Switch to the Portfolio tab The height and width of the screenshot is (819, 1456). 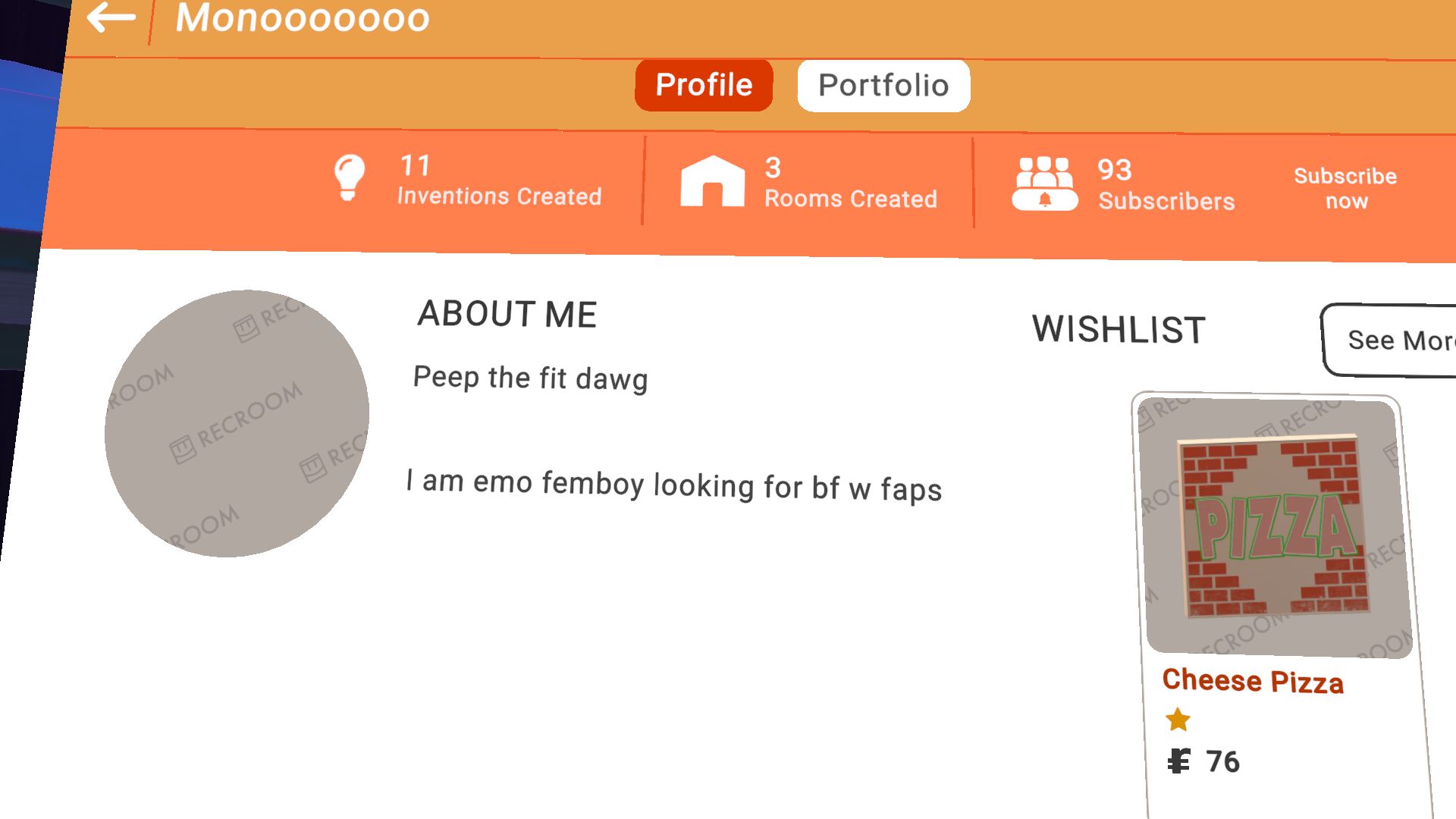tap(883, 86)
